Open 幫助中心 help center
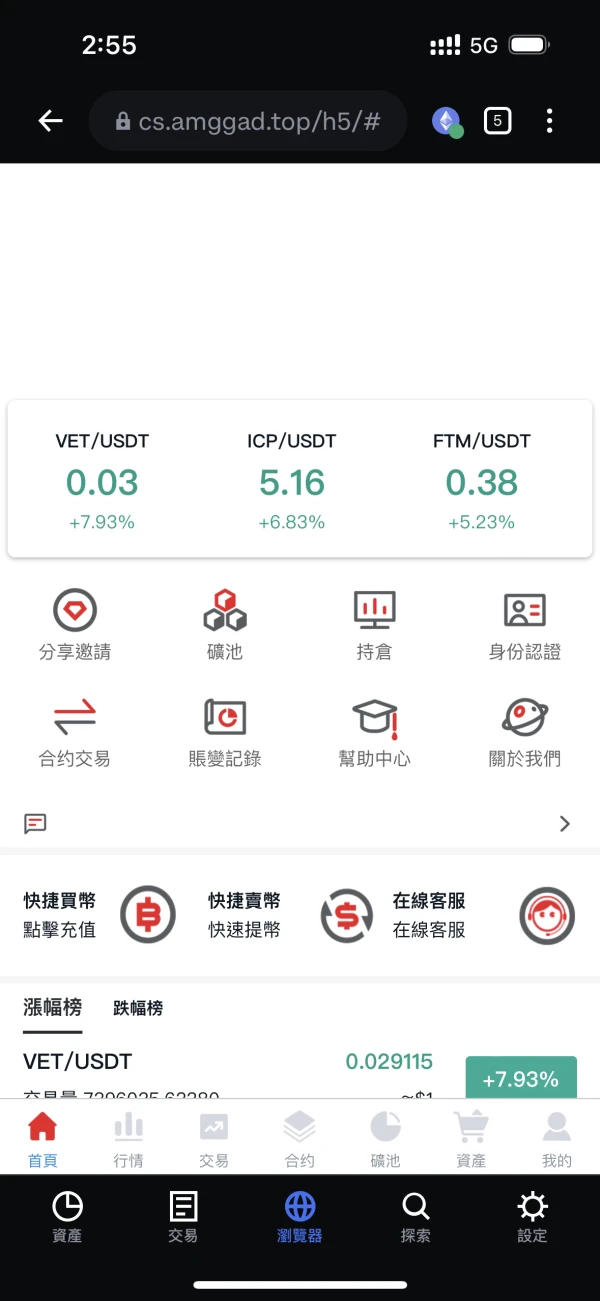The image size is (600, 1301). 375,733
